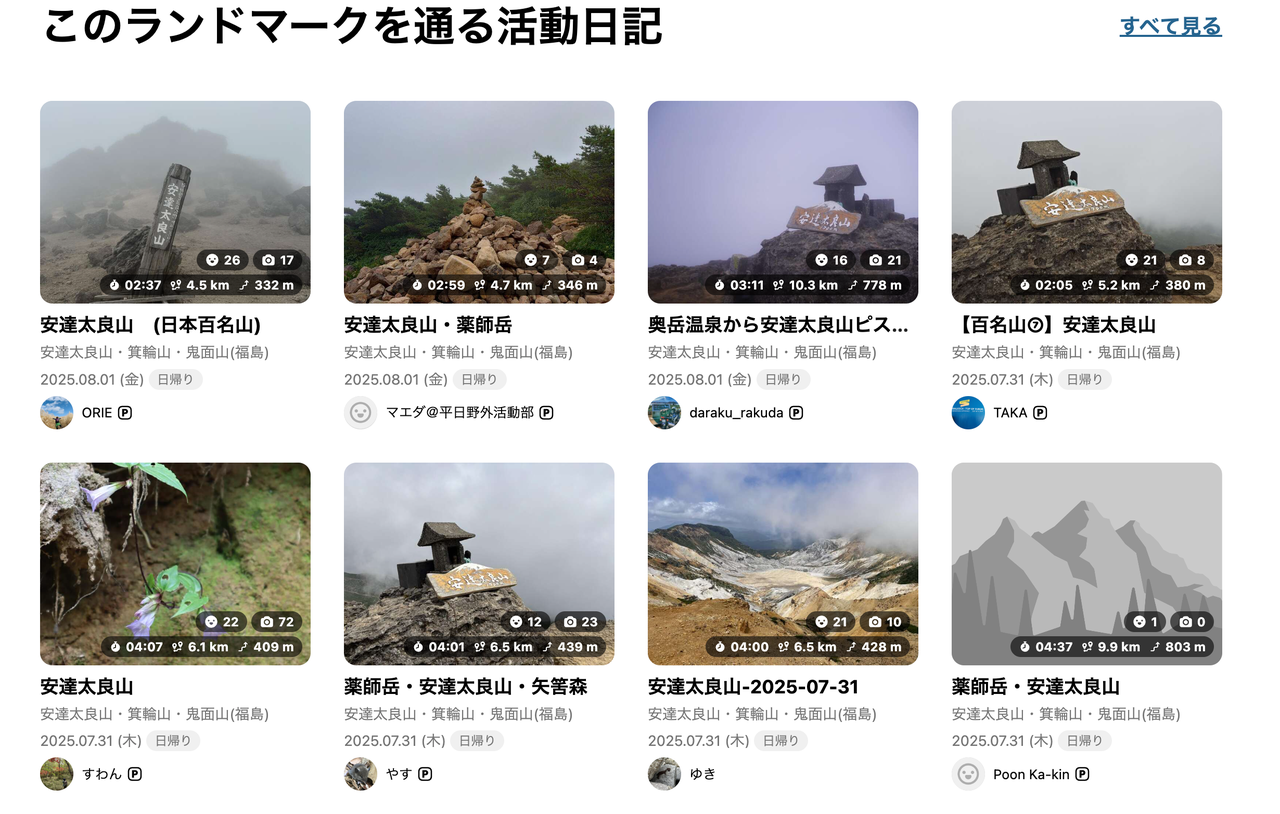Open the 安達太良山・薬師岳 activity card
Image resolution: width=1280 pixels, height=814 pixels.
pos(479,203)
